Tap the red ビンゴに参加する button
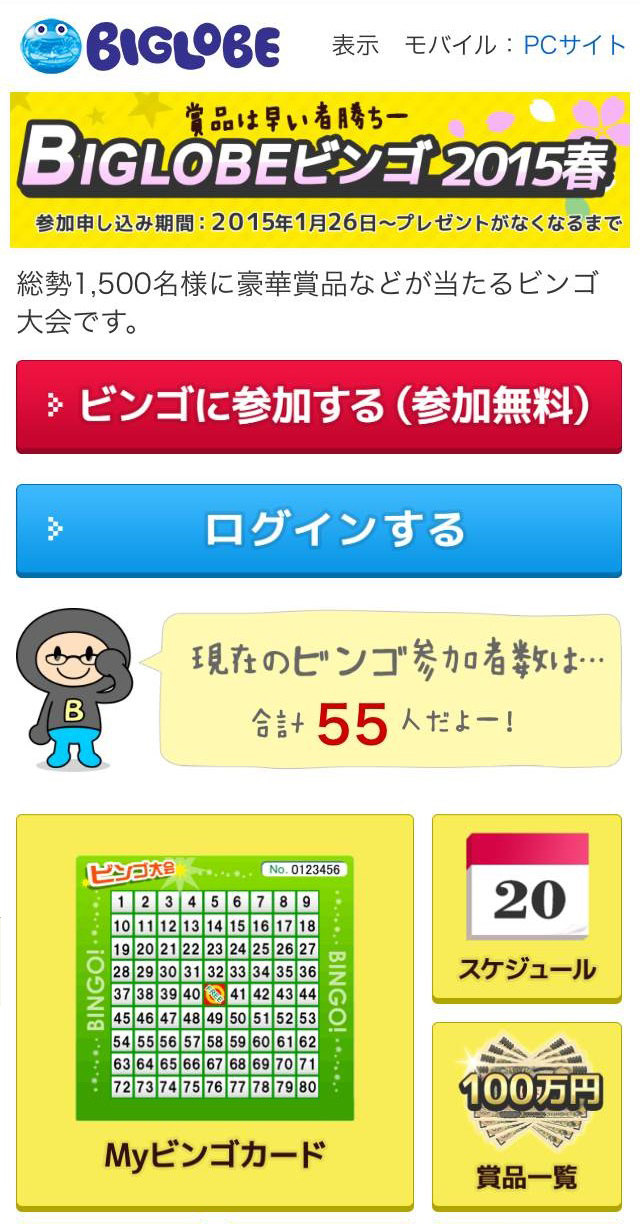The width and height of the screenshot is (640, 1224). coord(319,407)
